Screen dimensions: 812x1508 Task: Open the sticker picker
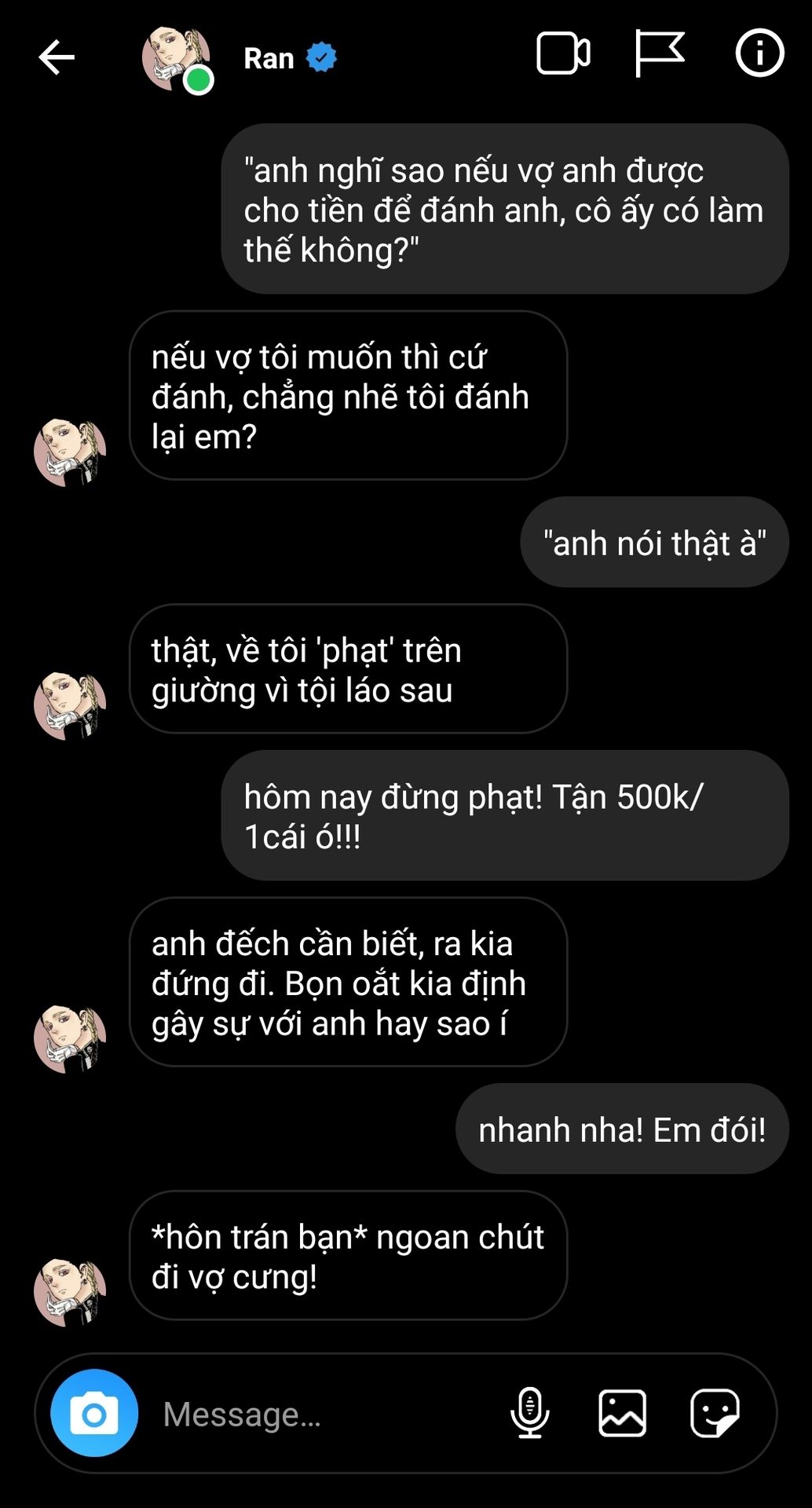pos(715,1413)
